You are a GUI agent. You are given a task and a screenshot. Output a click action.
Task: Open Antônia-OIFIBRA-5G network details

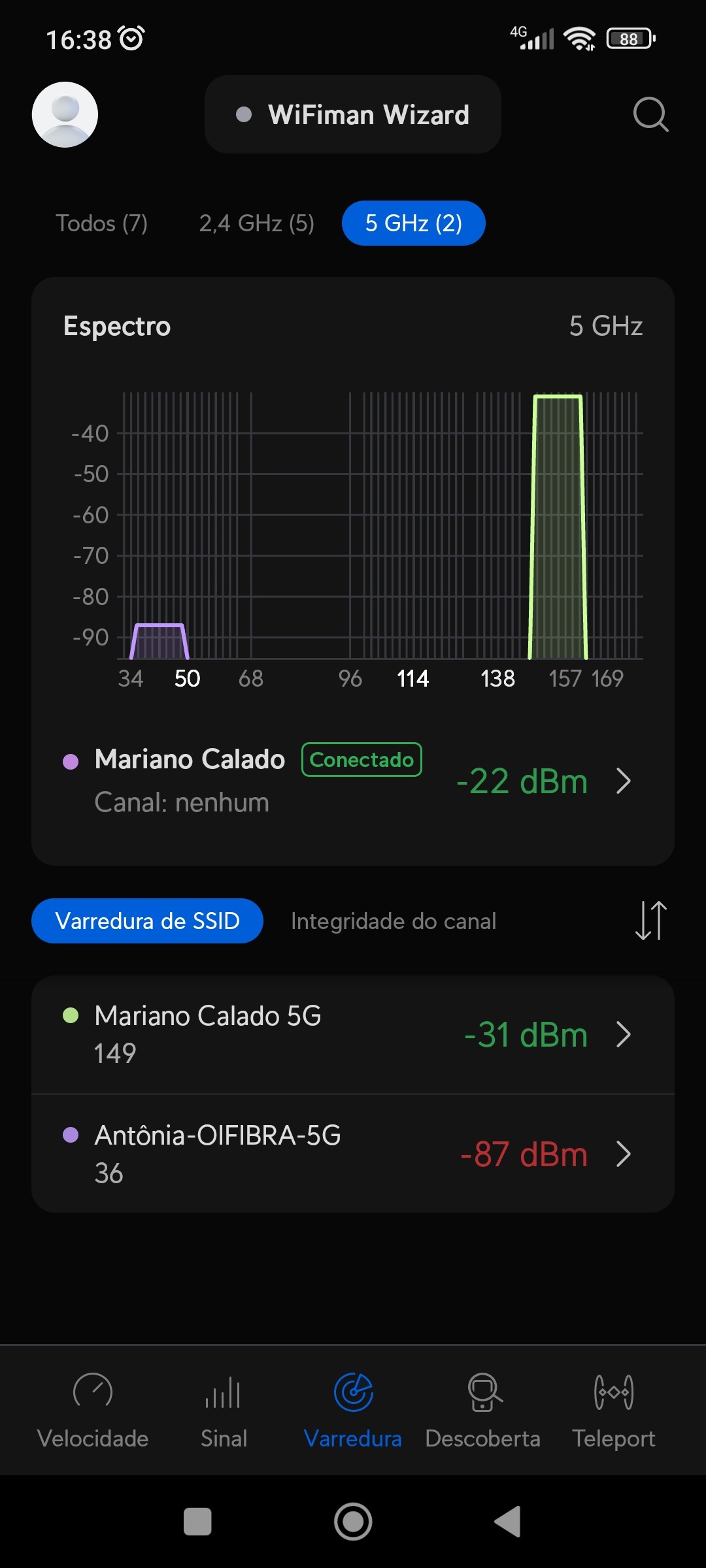point(353,1154)
